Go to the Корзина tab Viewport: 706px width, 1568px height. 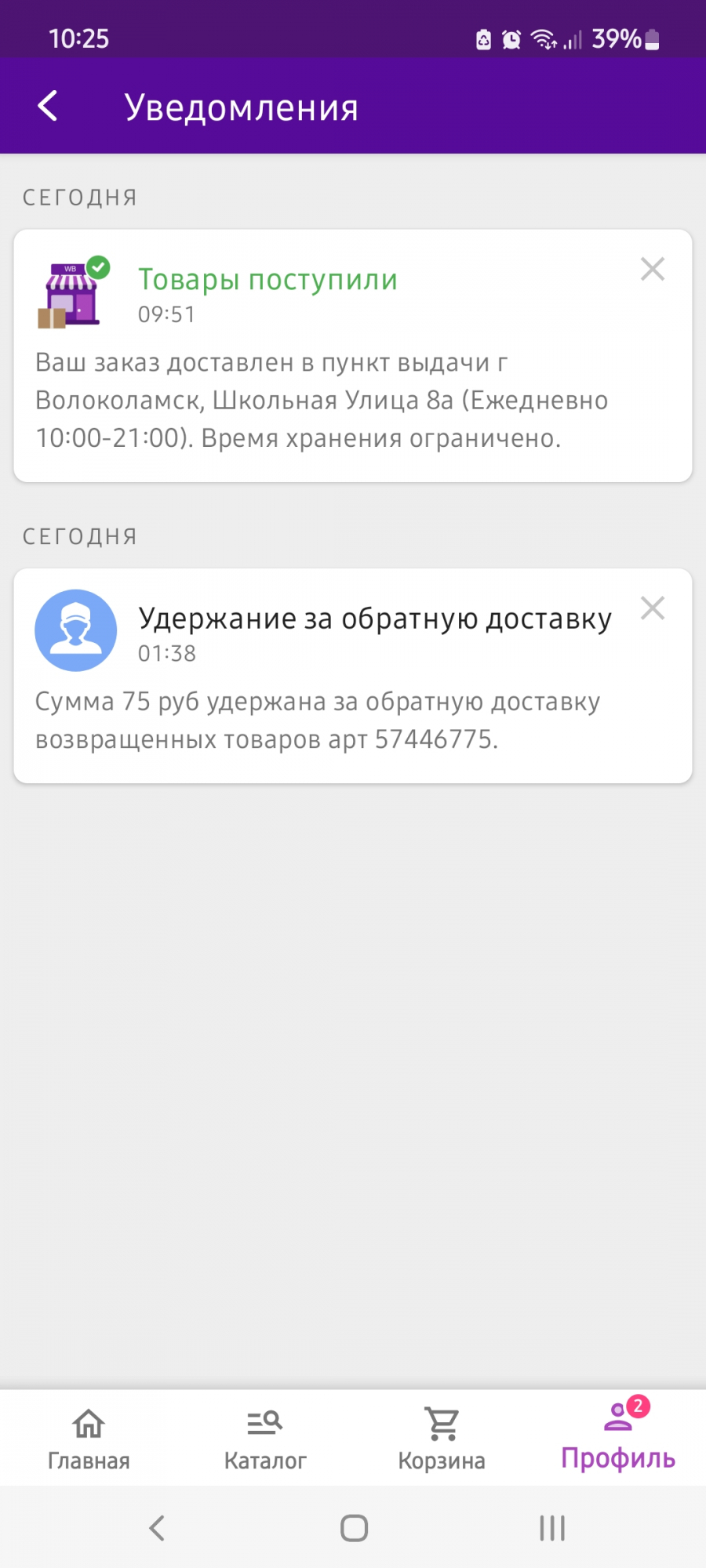coord(442,1439)
